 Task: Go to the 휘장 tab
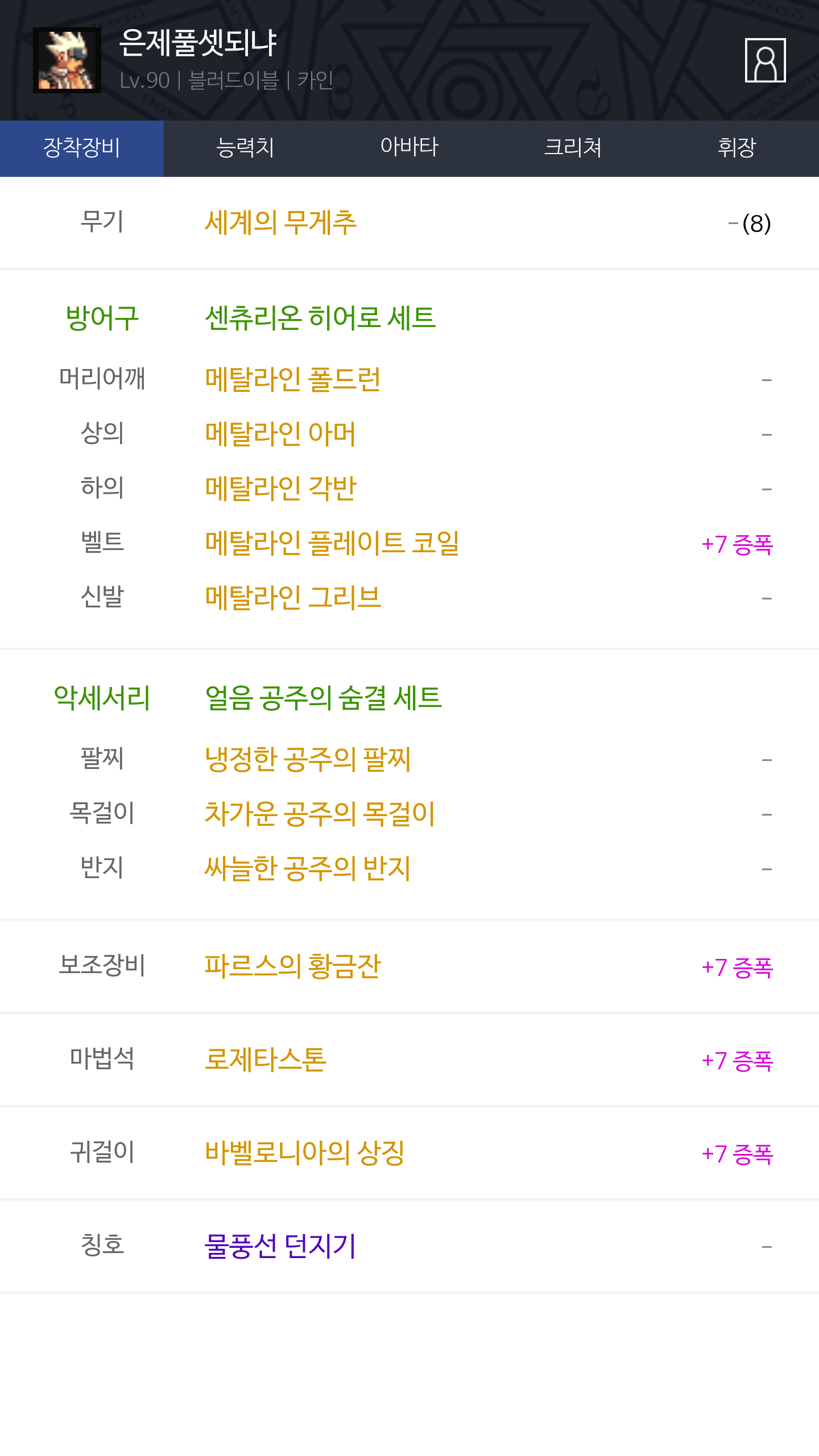click(737, 148)
